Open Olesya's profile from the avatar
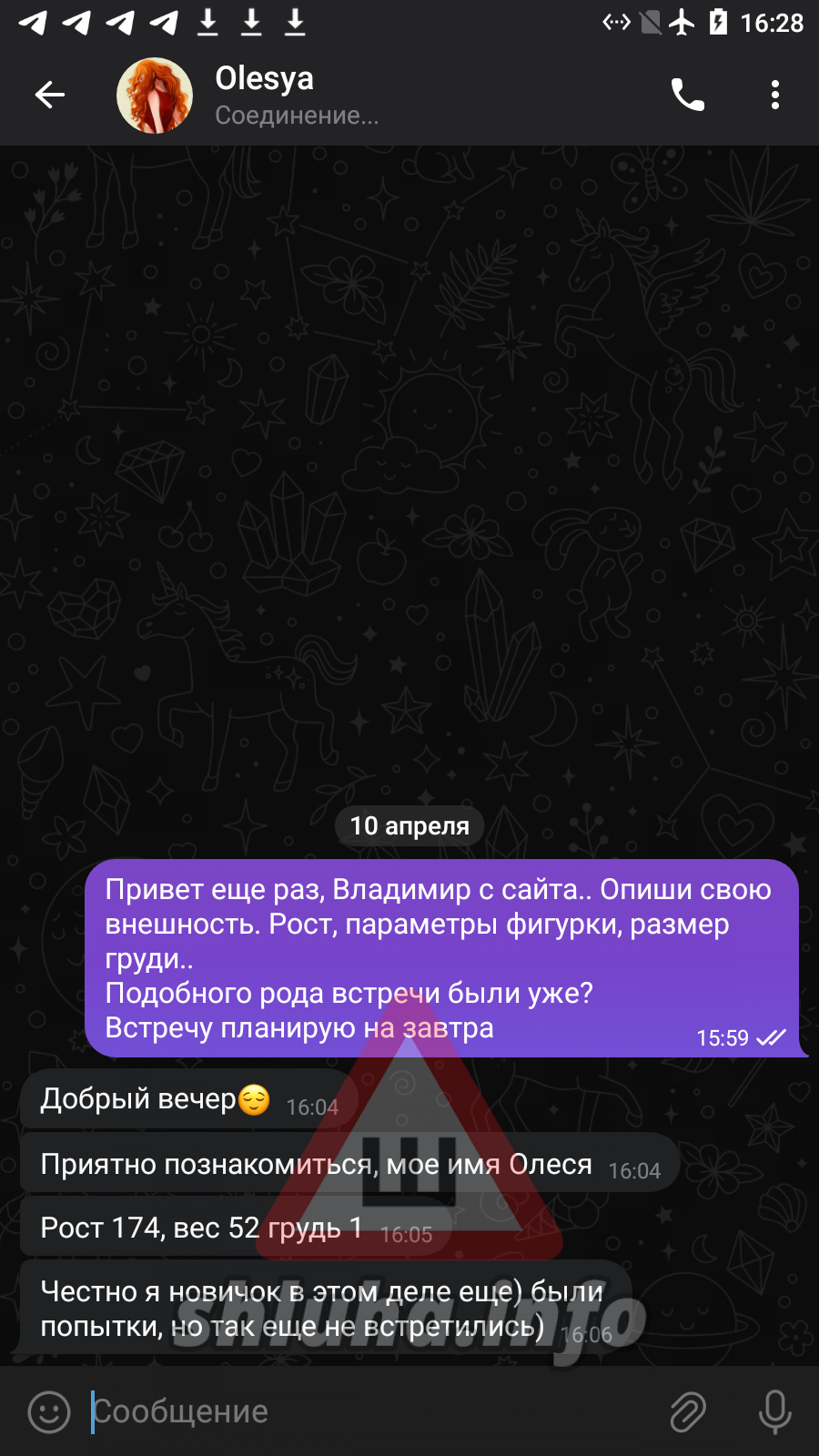 tap(155, 96)
